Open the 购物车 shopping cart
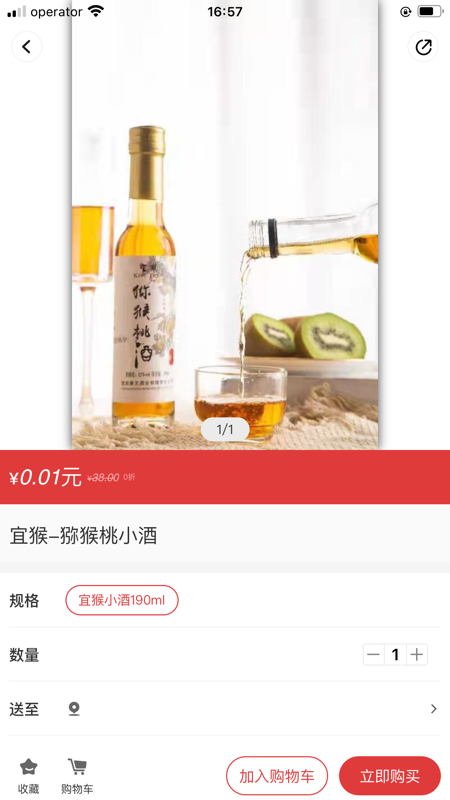450x800 pixels. coord(77,776)
